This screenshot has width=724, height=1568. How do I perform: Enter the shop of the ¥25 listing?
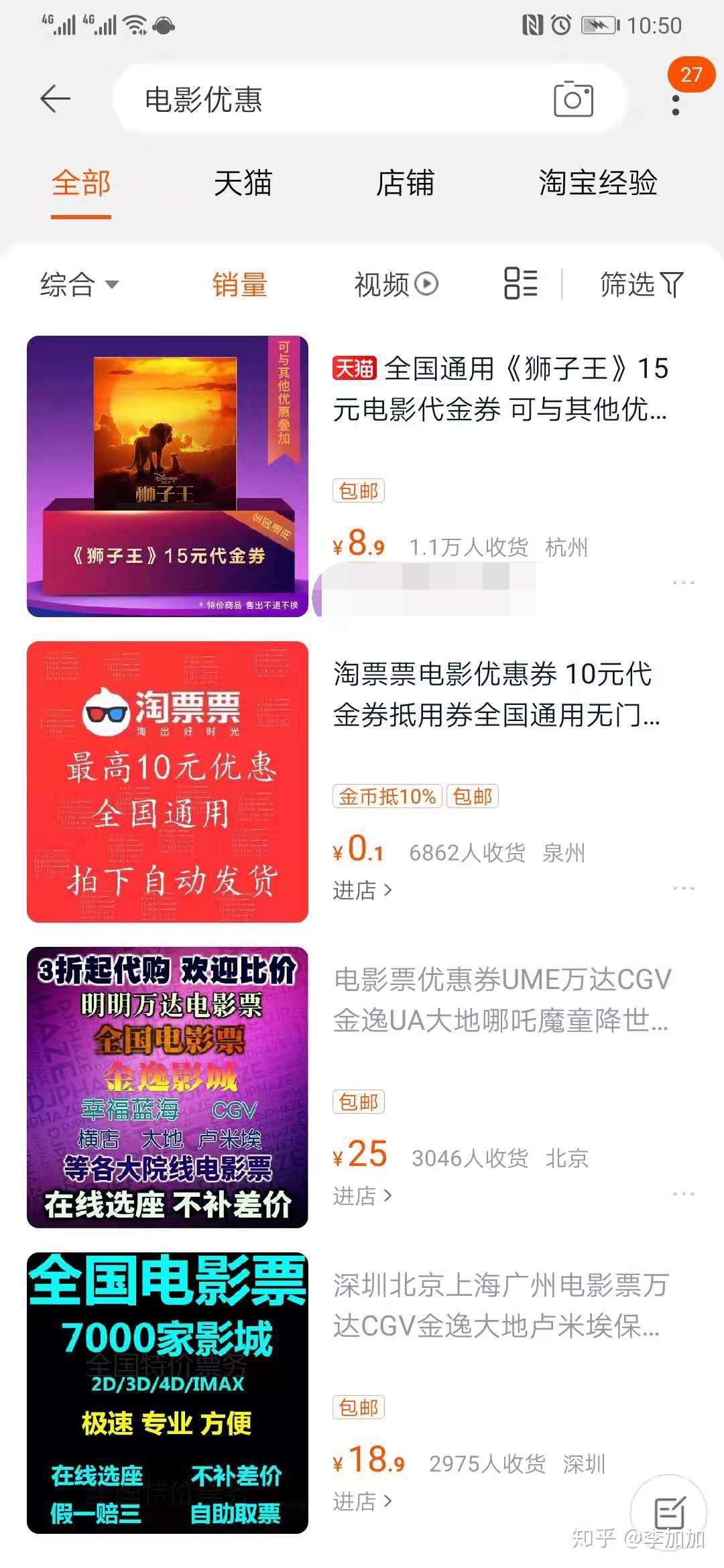pyautogui.click(x=362, y=1195)
